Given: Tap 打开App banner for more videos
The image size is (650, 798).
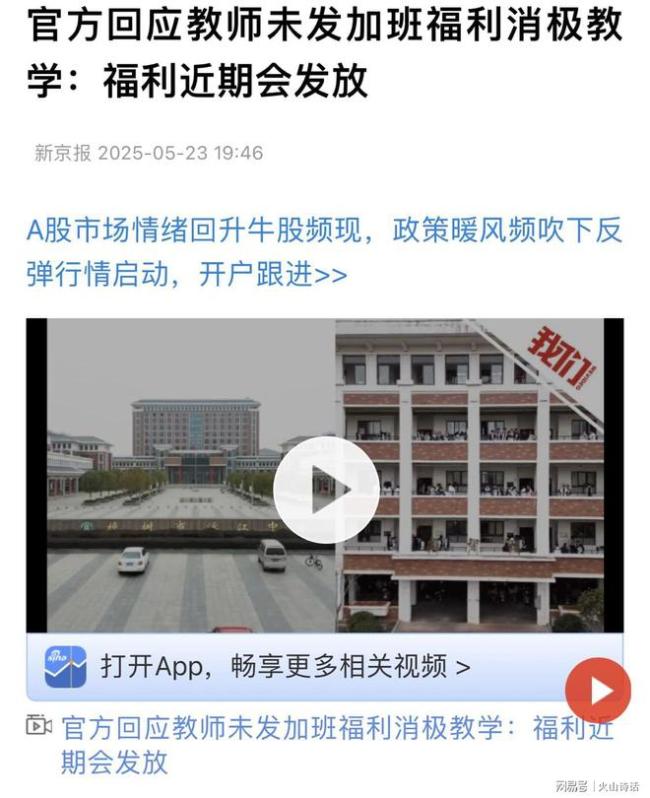Looking at the screenshot, I should (285, 666).
